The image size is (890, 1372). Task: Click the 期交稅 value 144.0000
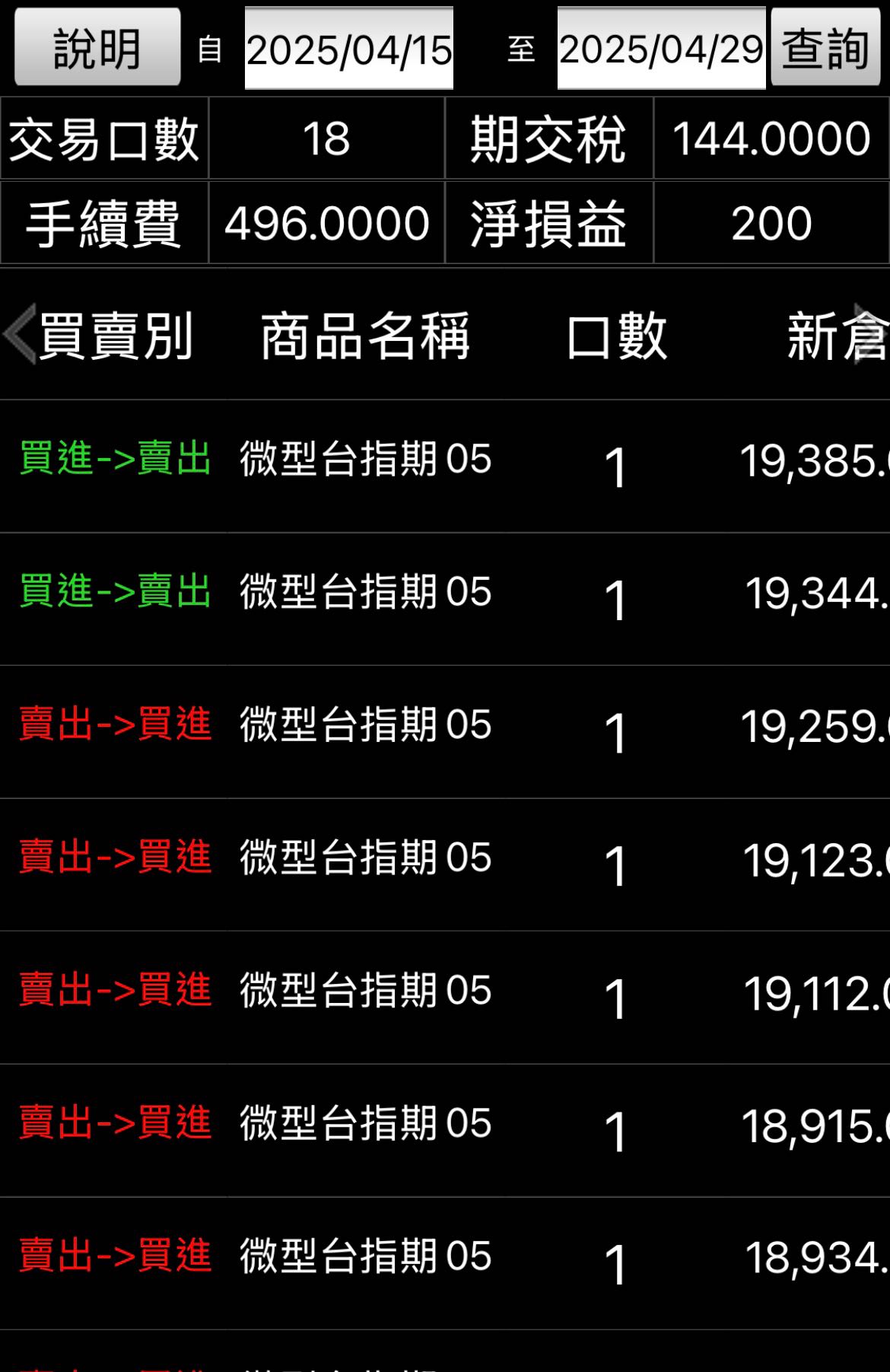pyautogui.click(x=772, y=137)
